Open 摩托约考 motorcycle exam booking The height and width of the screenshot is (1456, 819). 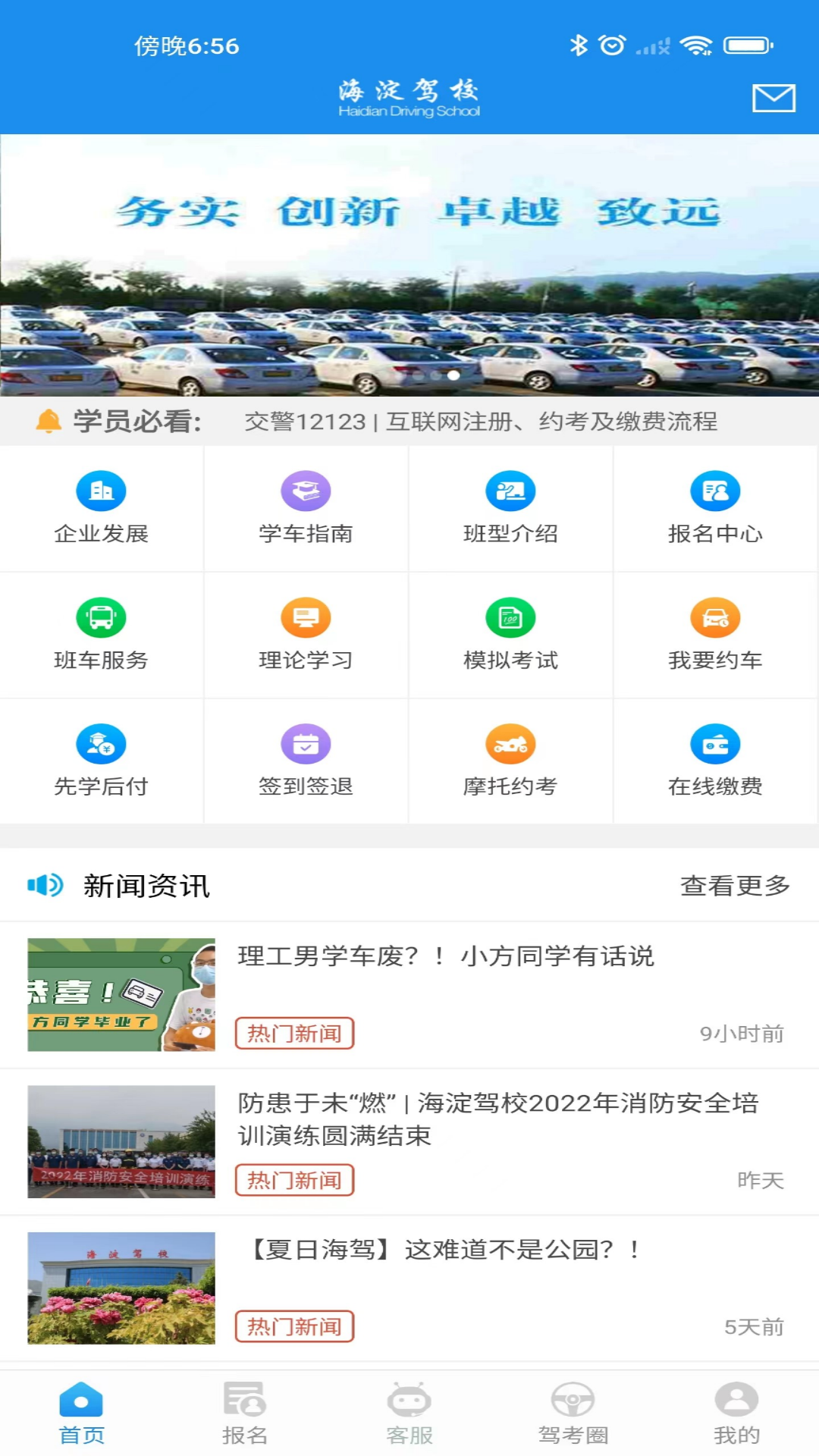pyautogui.click(x=510, y=761)
